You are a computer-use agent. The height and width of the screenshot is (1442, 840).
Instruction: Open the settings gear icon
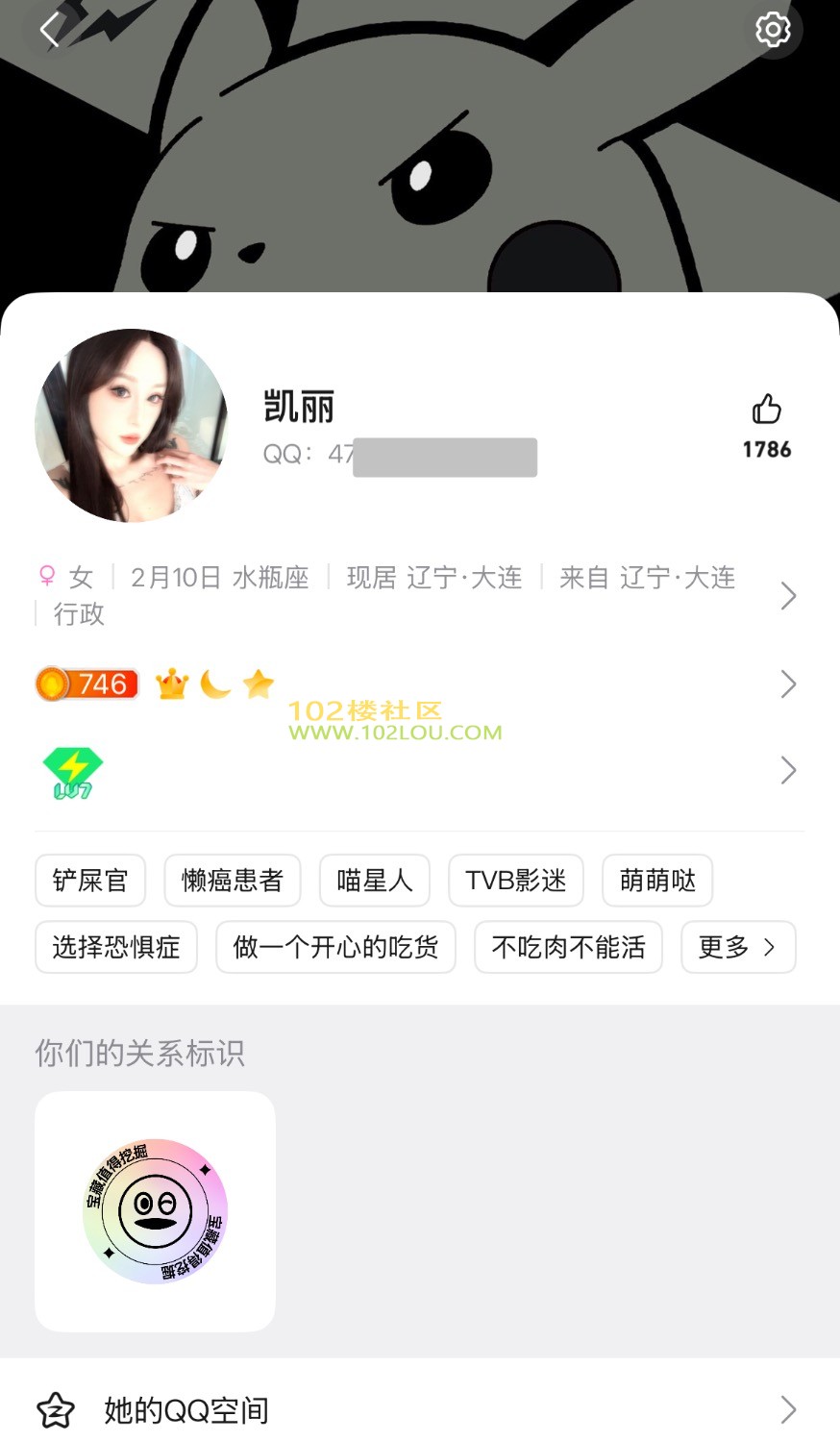[x=773, y=30]
